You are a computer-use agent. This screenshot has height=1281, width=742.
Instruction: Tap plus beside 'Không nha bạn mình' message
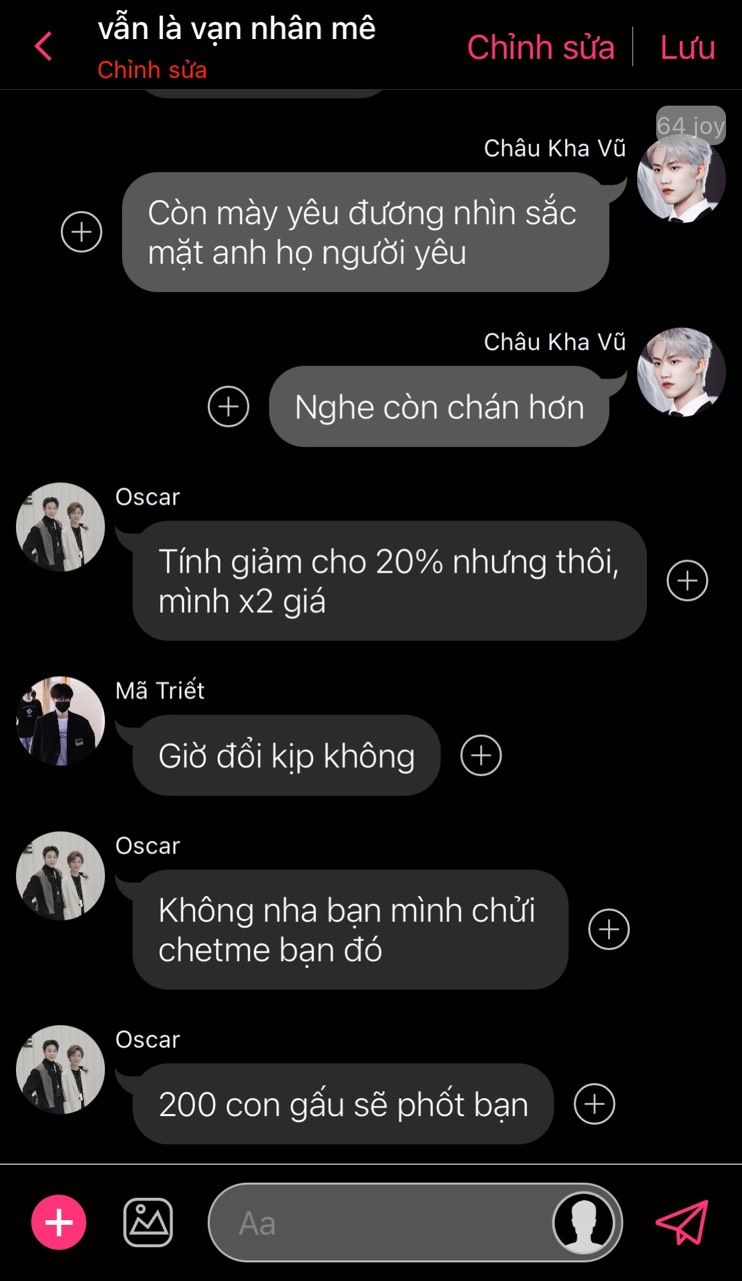pos(608,930)
